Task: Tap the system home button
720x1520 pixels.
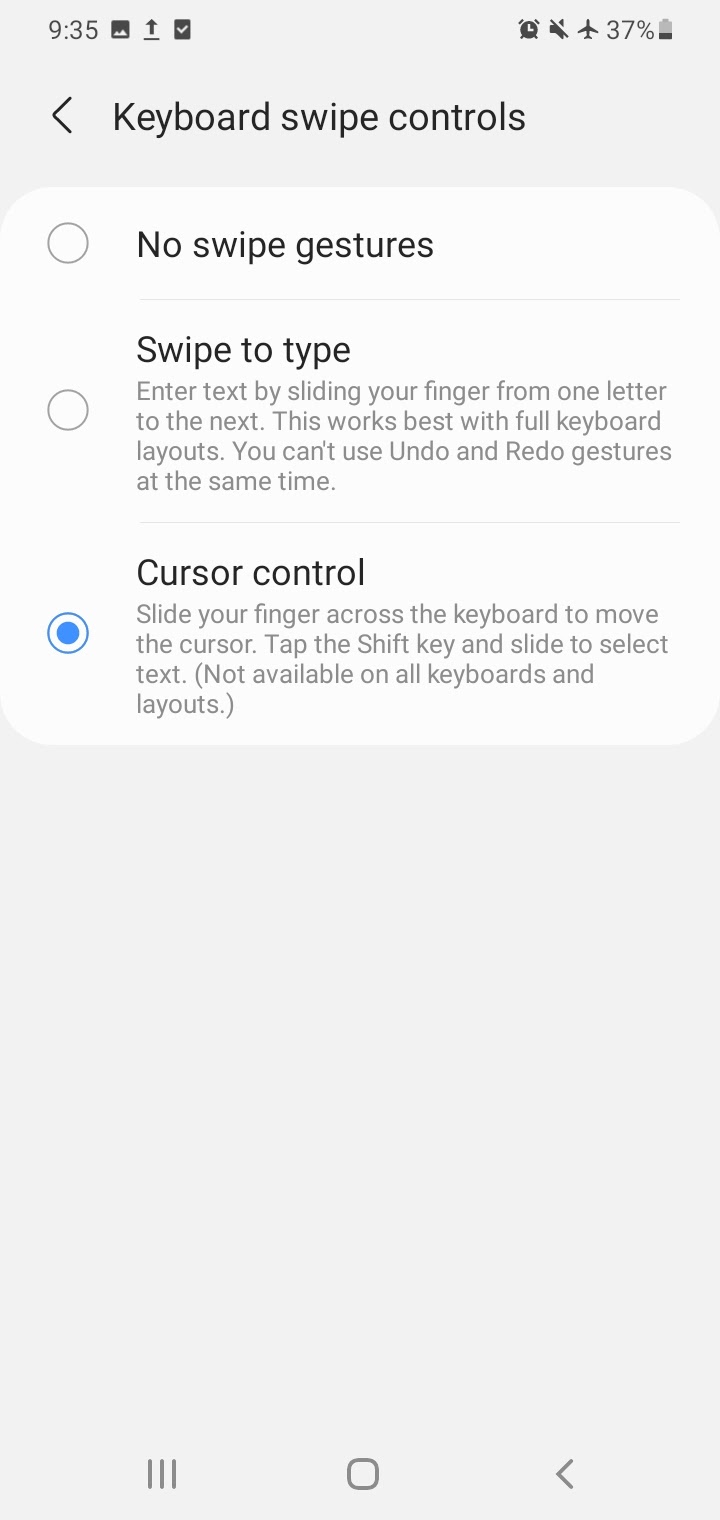Action: coord(362,1473)
